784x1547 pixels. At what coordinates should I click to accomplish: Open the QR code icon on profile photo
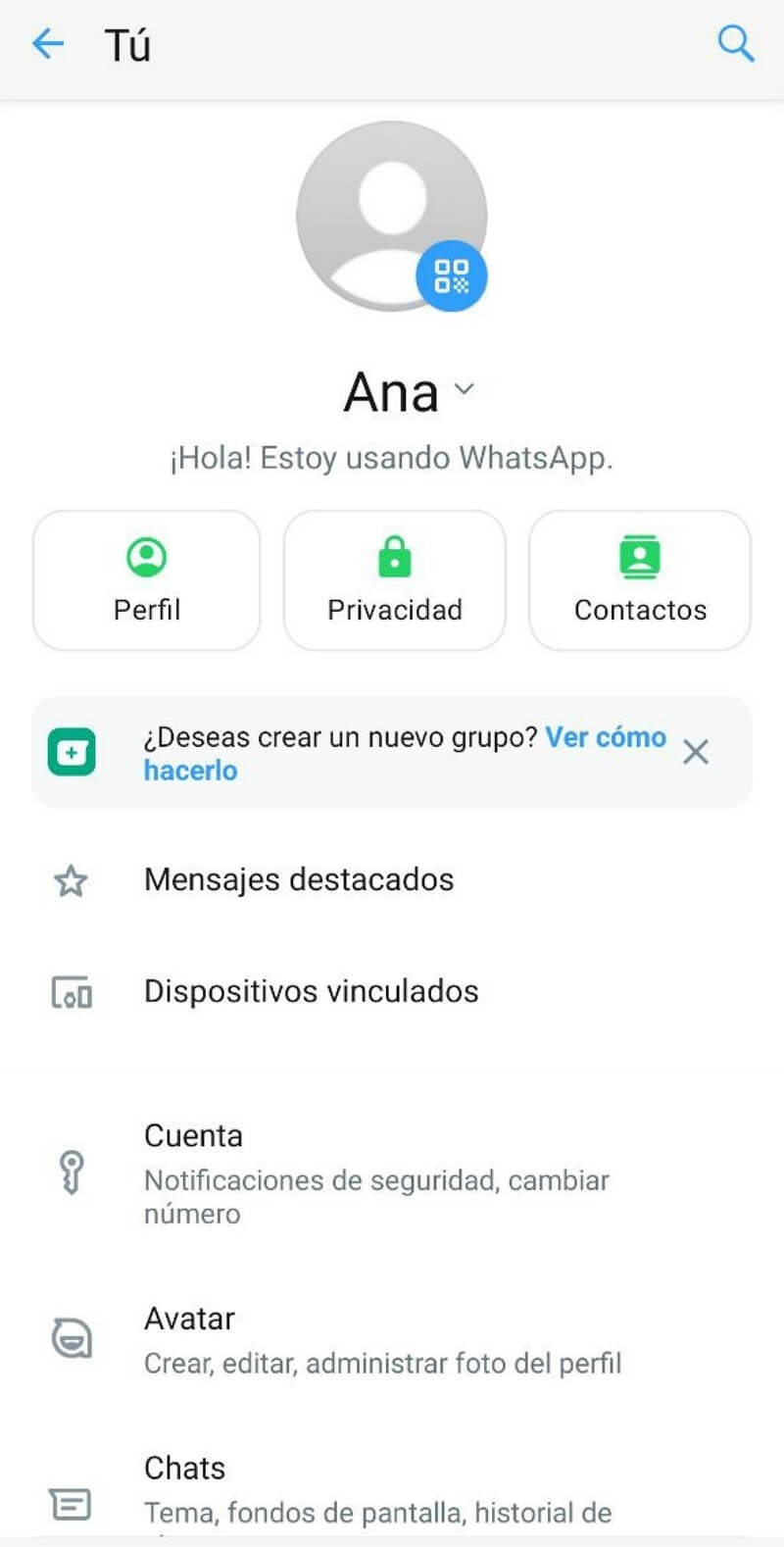point(453,276)
